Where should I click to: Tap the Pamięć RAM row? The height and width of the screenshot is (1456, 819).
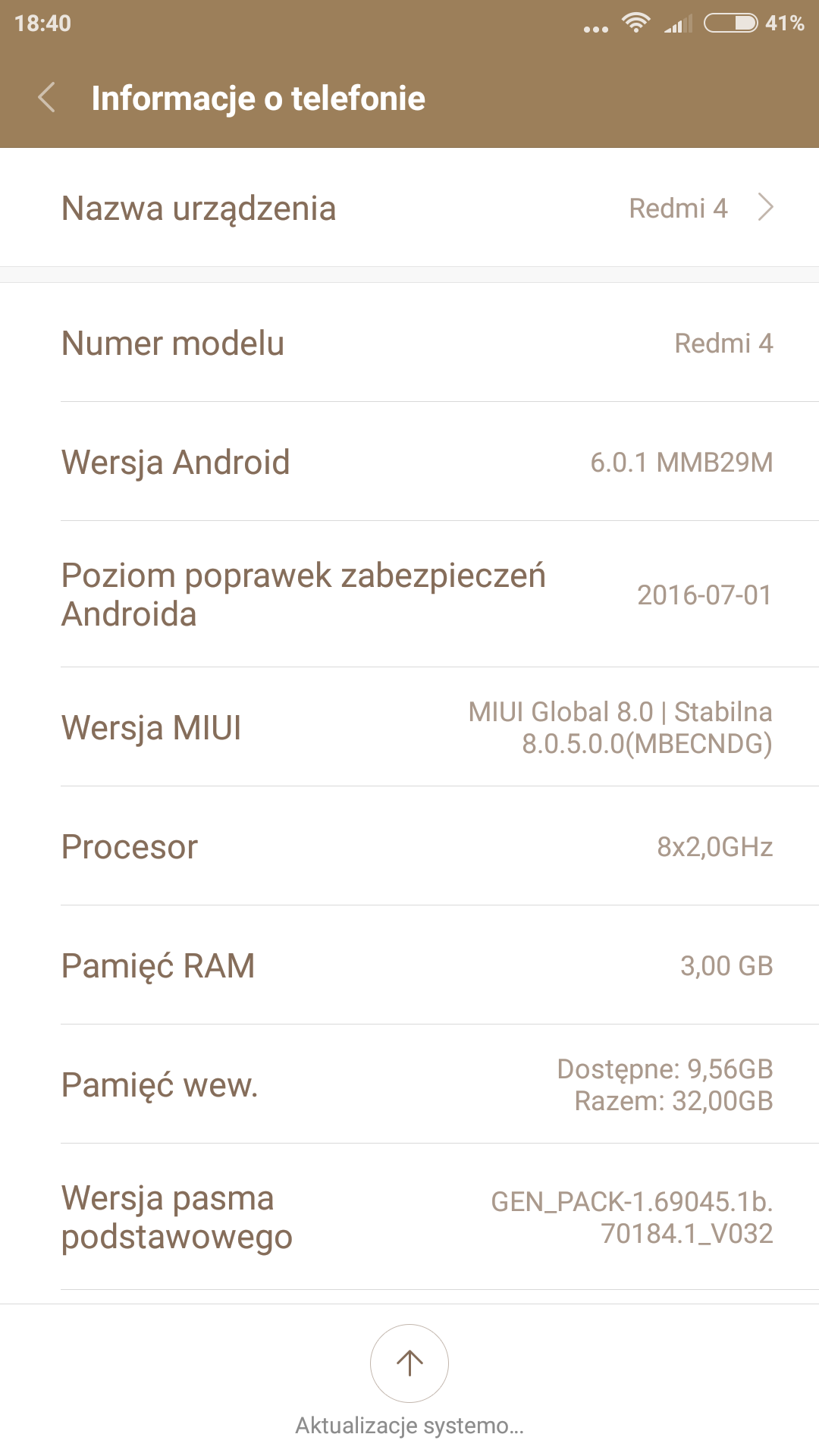pos(409,965)
